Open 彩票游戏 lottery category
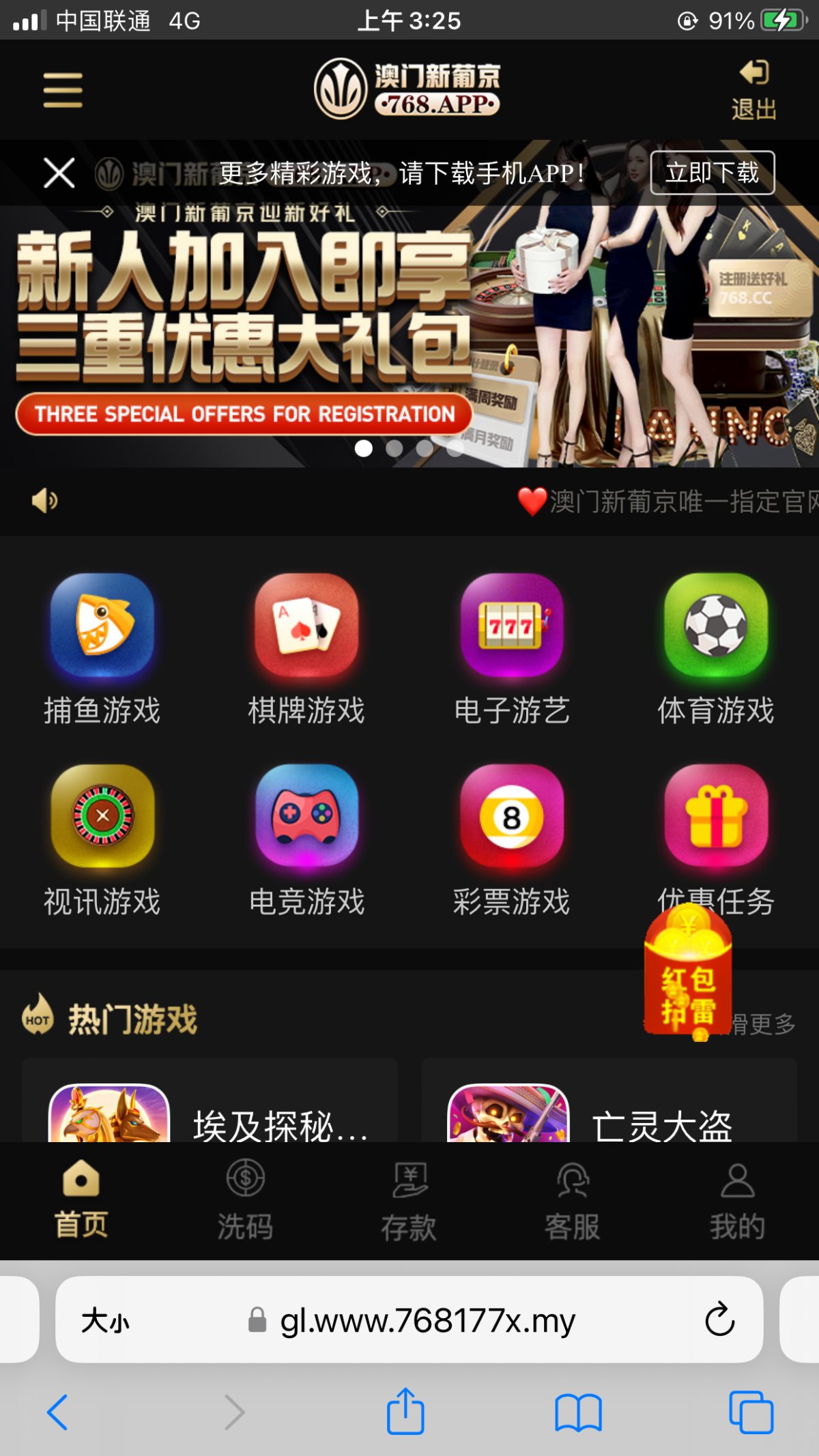Viewport: 819px width, 1456px height. pos(511,839)
